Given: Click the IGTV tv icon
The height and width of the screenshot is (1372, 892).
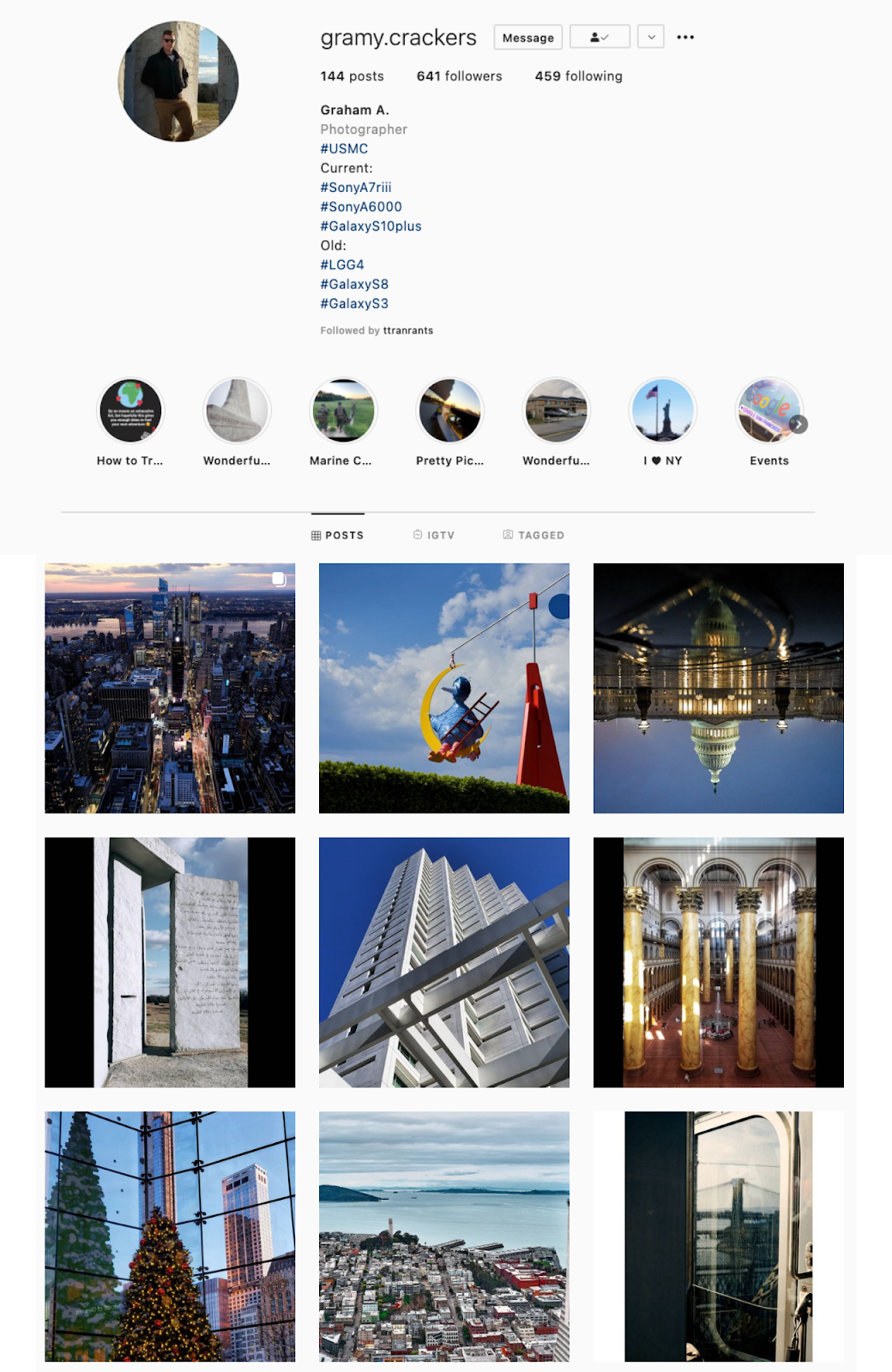Looking at the screenshot, I should tap(417, 534).
